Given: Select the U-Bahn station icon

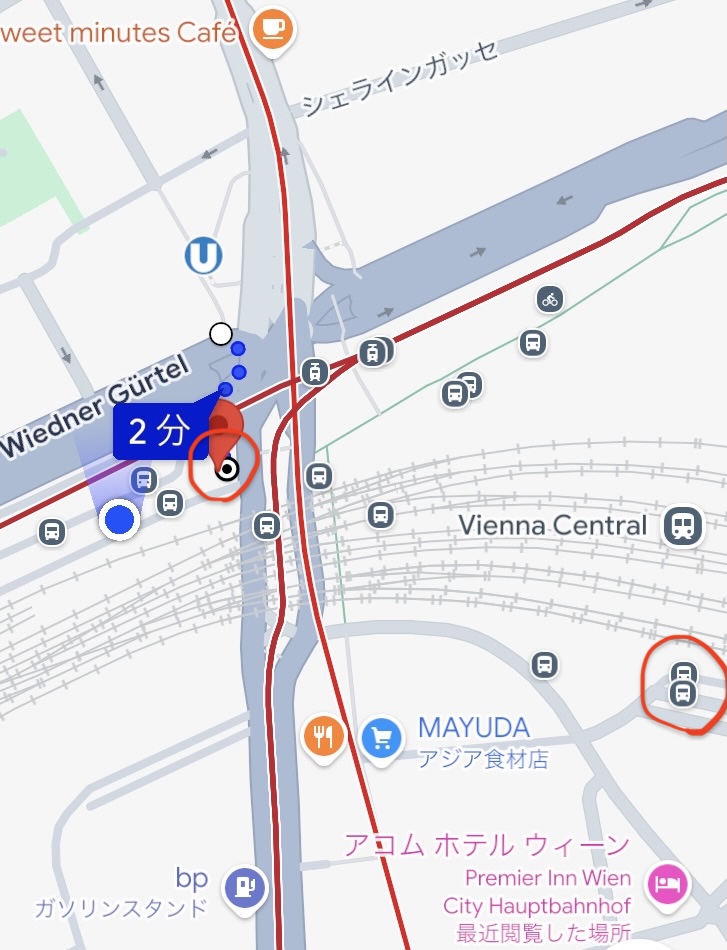Looking at the screenshot, I should click(x=203, y=256).
